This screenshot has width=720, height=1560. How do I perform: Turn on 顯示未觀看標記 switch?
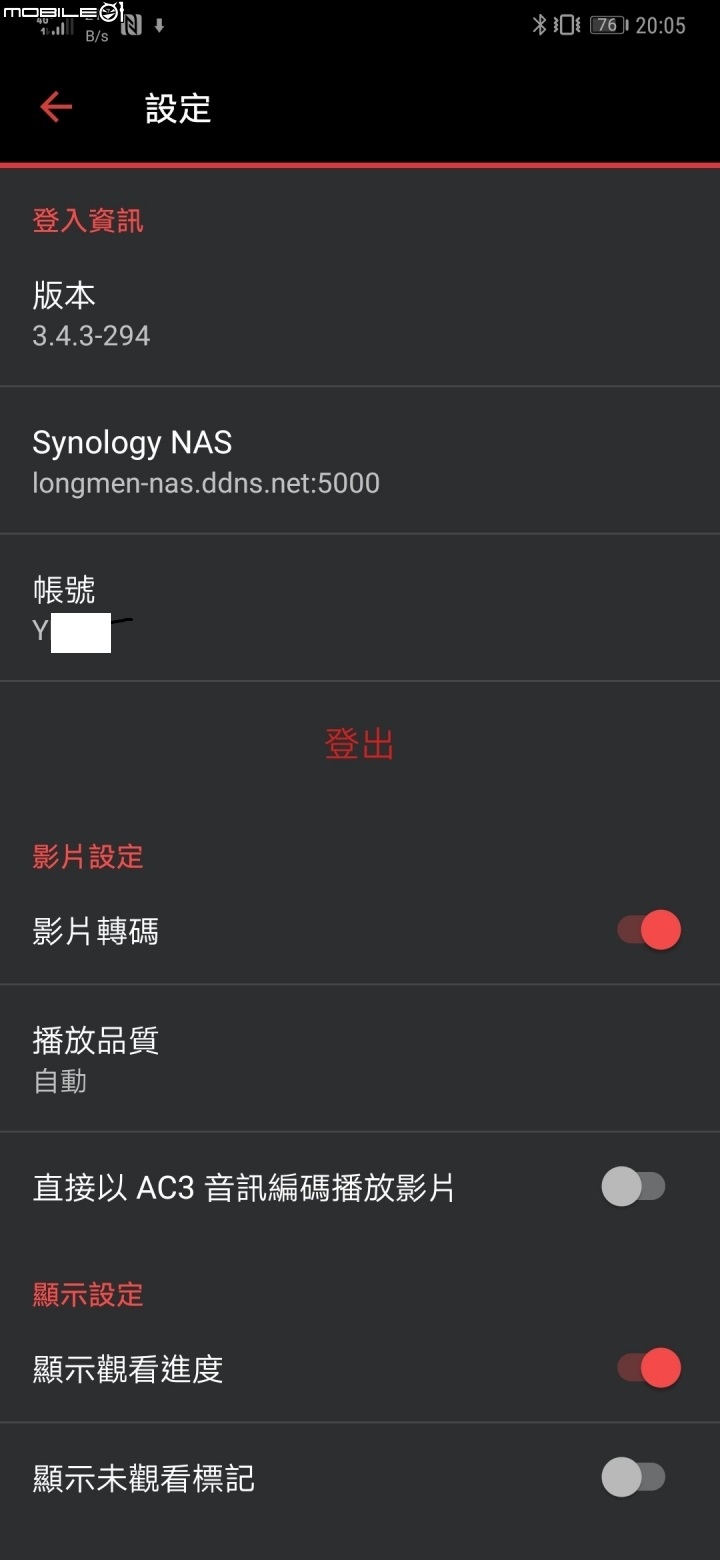click(633, 1477)
